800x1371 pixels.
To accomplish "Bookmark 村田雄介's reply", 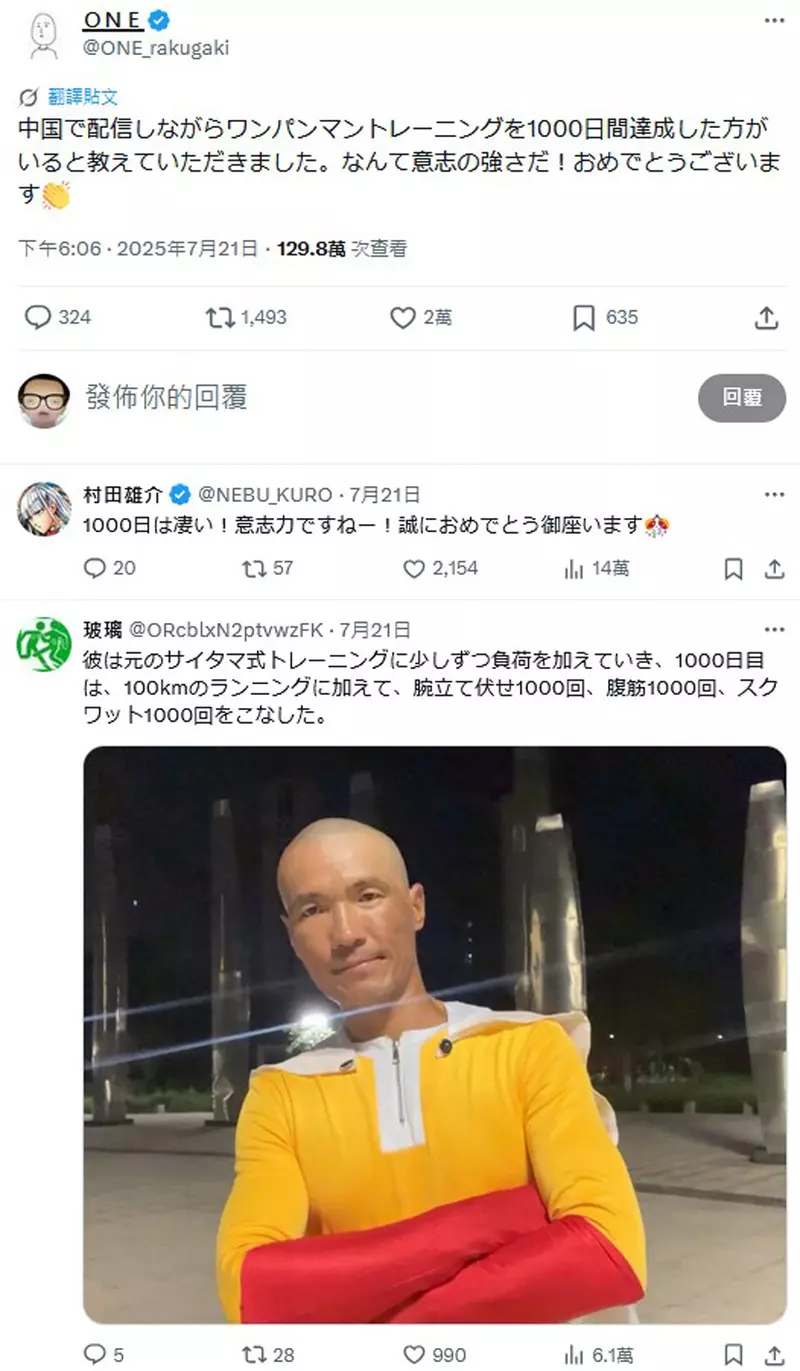I will pos(733,568).
